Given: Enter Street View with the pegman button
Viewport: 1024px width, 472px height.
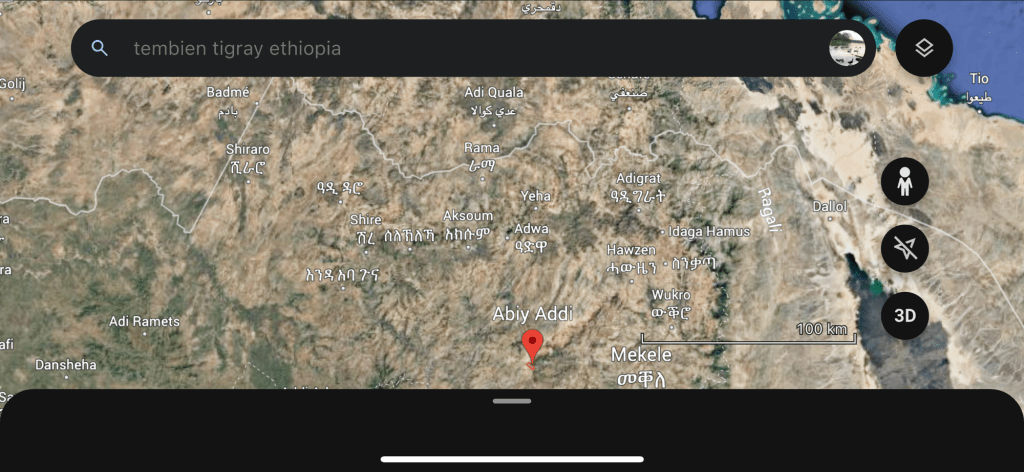Looking at the screenshot, I should 905,182.
